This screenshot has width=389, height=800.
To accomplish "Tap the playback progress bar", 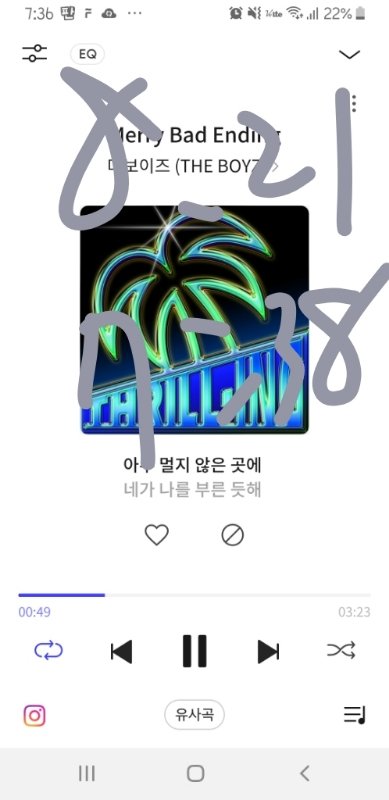I will click(x=194, y=595).
